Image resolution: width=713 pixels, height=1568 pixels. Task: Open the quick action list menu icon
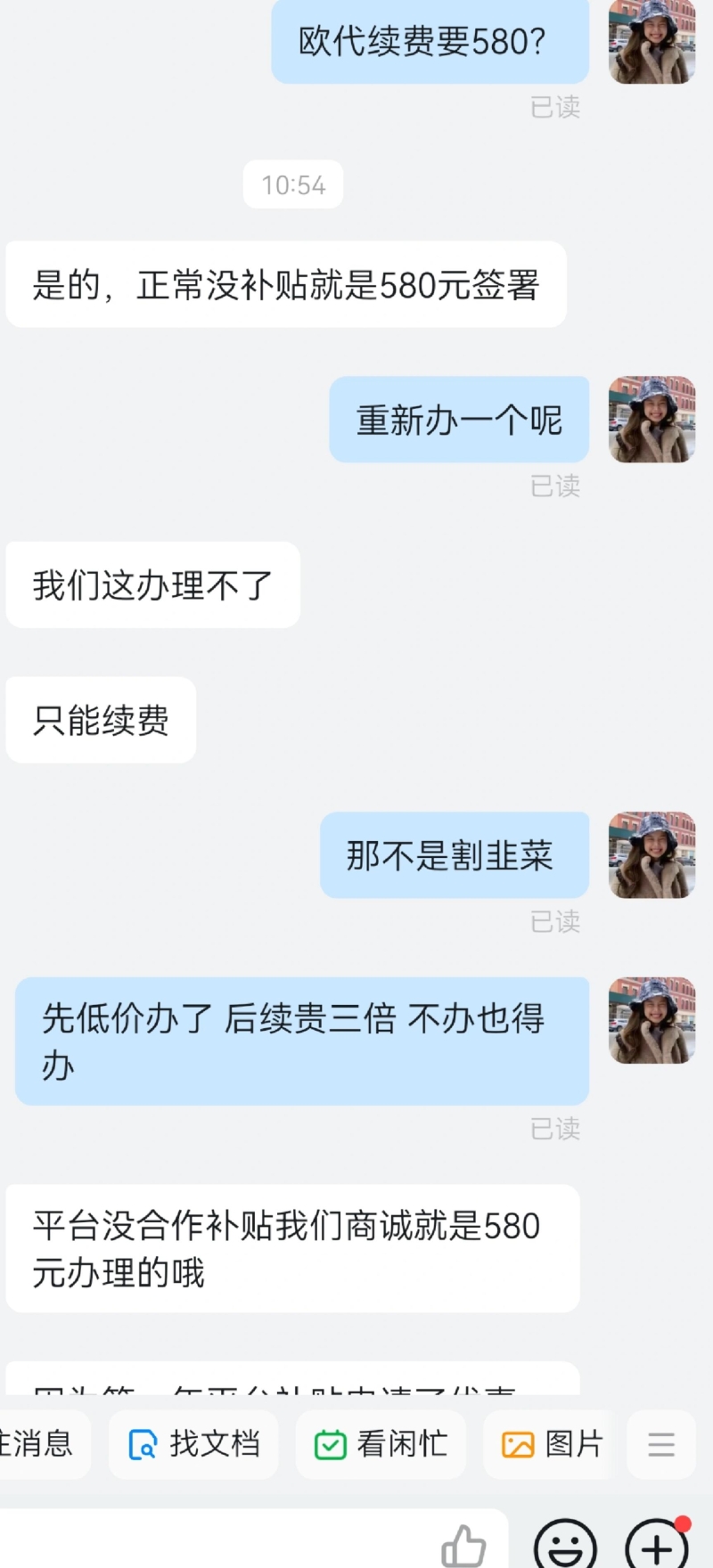coord(660,1444)
